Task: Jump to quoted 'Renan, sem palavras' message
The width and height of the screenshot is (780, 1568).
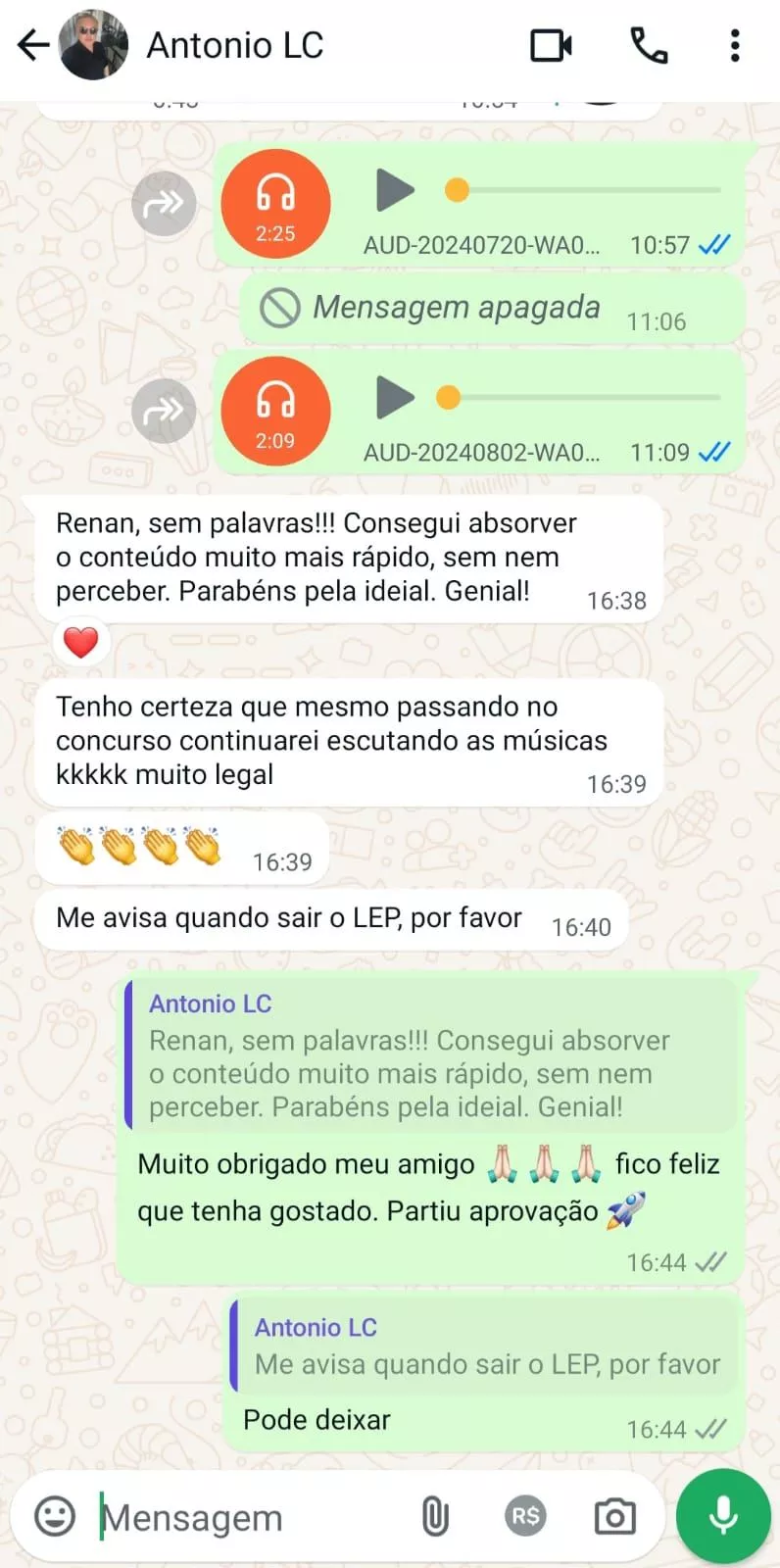Action: tap(431, 1056)
